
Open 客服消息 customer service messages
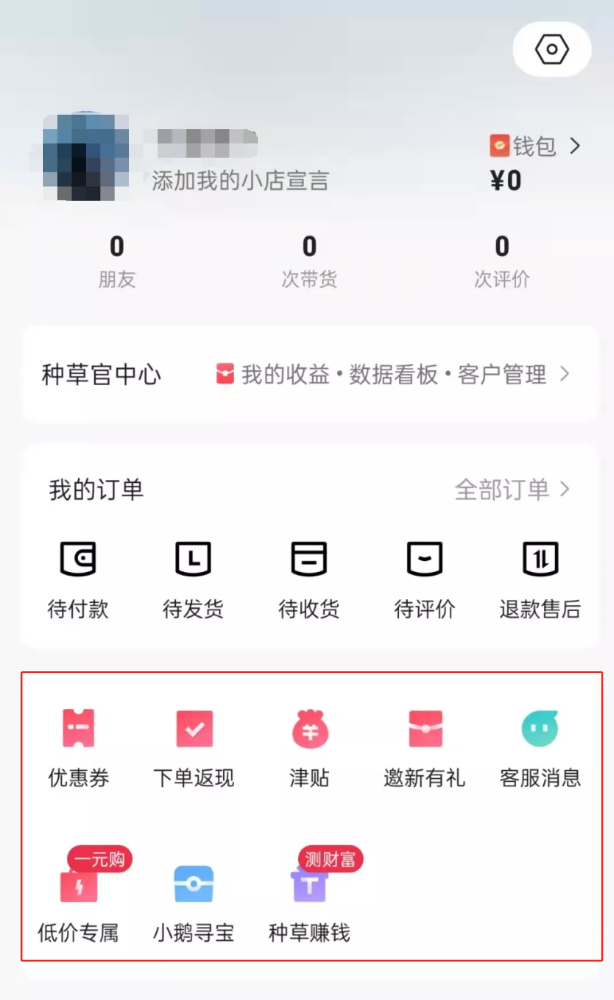540,747
